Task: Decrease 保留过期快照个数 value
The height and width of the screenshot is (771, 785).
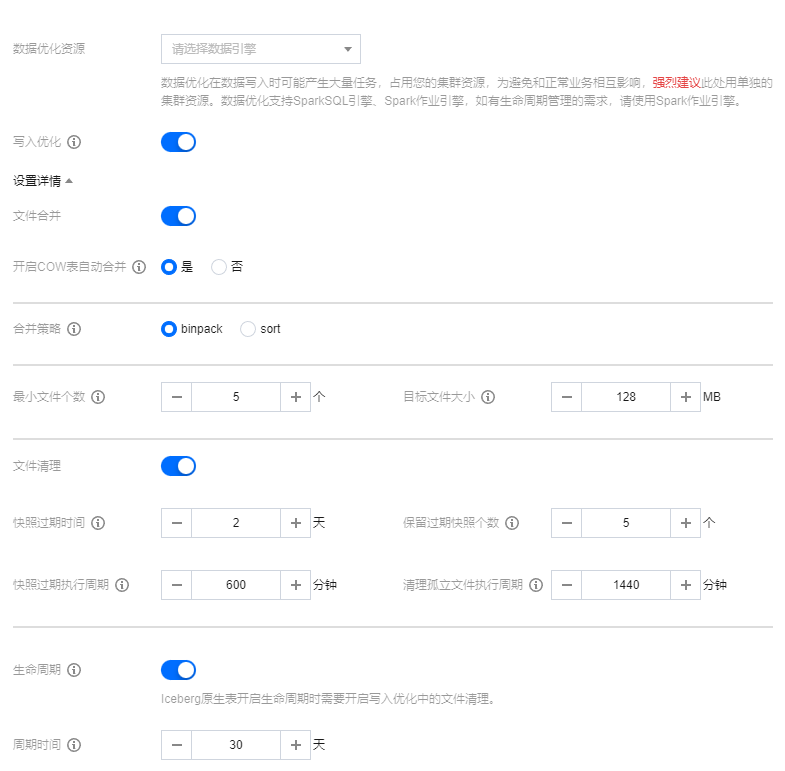Action: pos(566,523)
